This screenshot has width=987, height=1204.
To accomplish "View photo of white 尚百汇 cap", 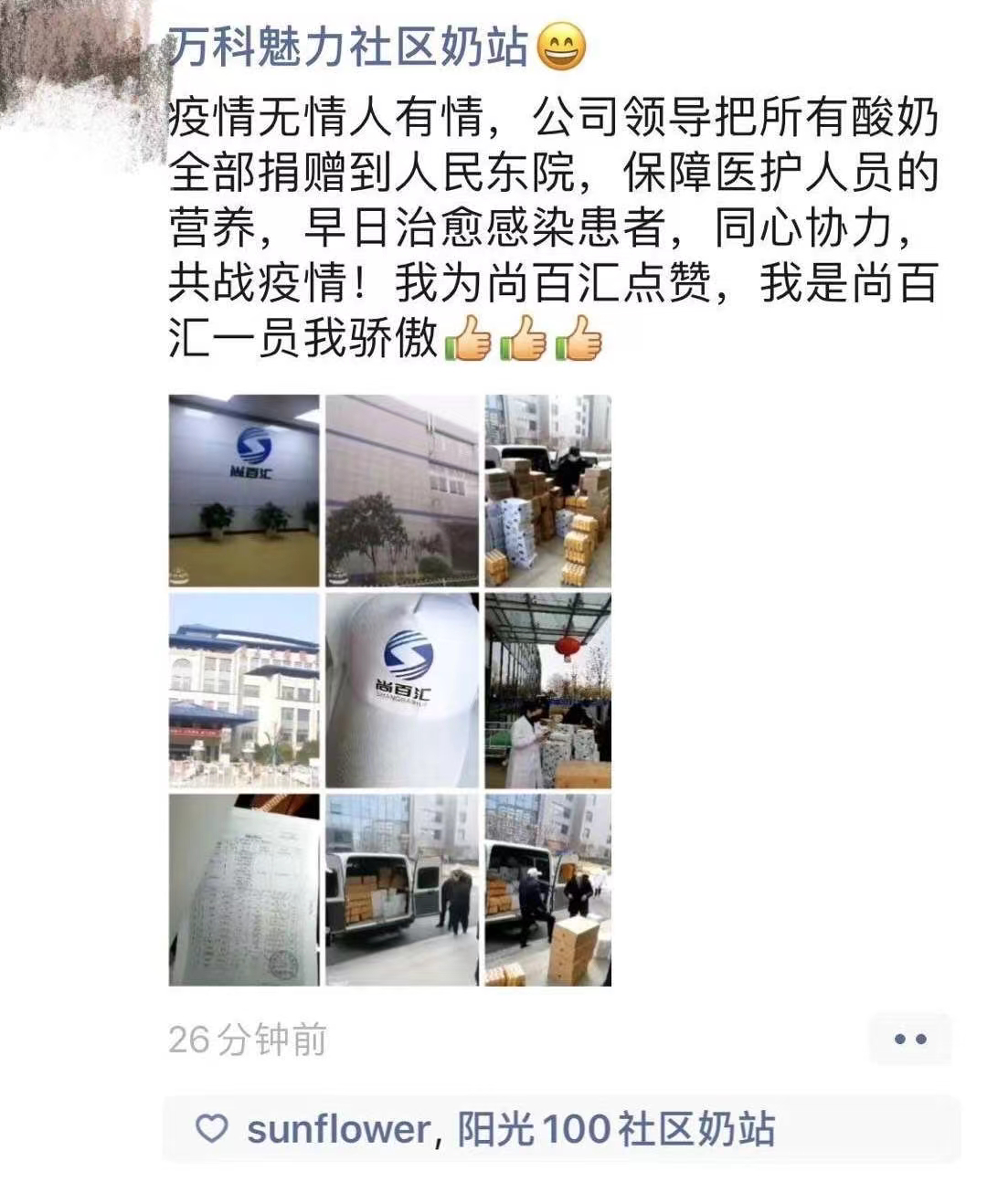I will click(x=402, y=691).
